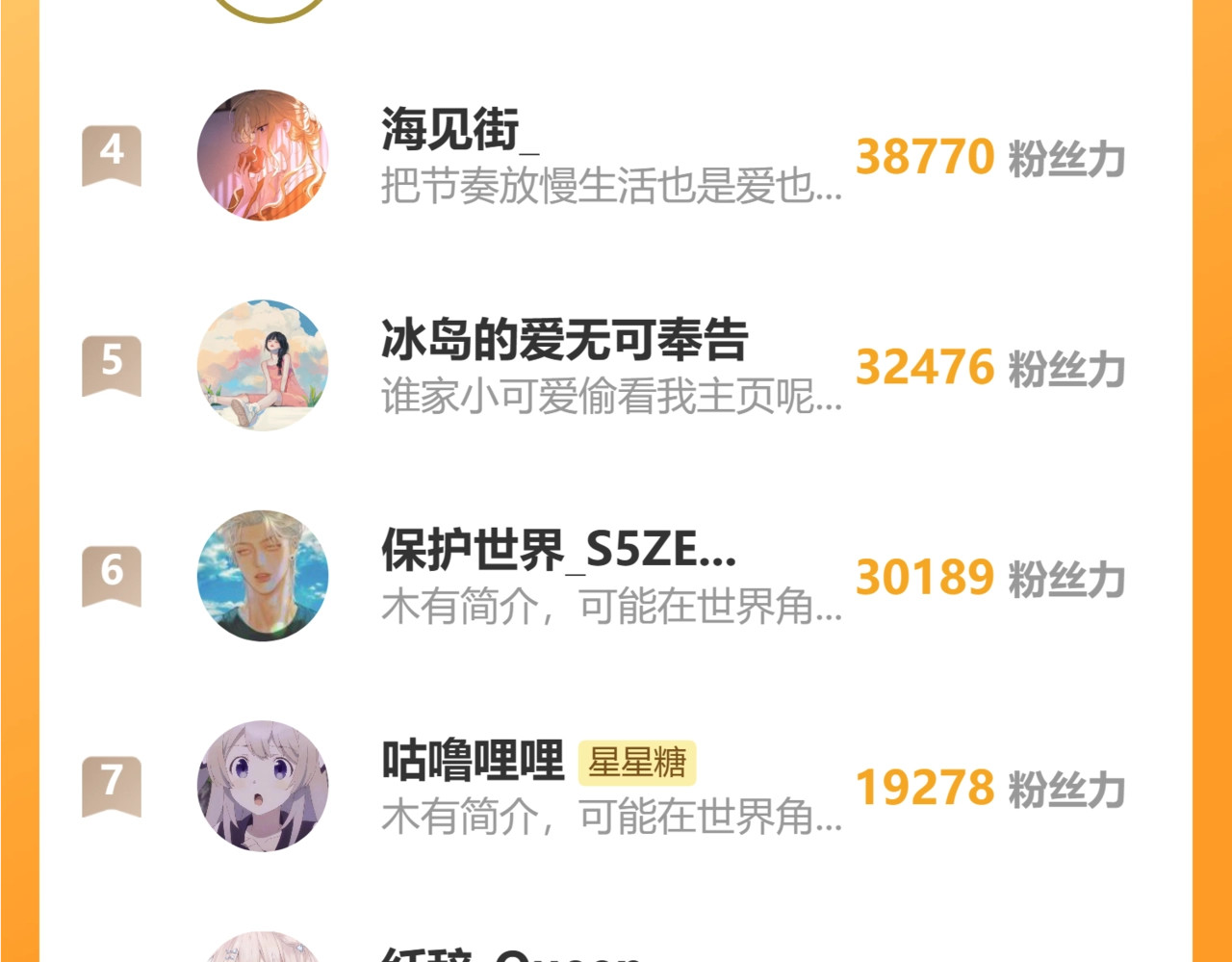Viewport: 1232px width, 962px height.
Task: Open 冰岛的爱无可奉告 user row
Action: [x=612, y=366]
